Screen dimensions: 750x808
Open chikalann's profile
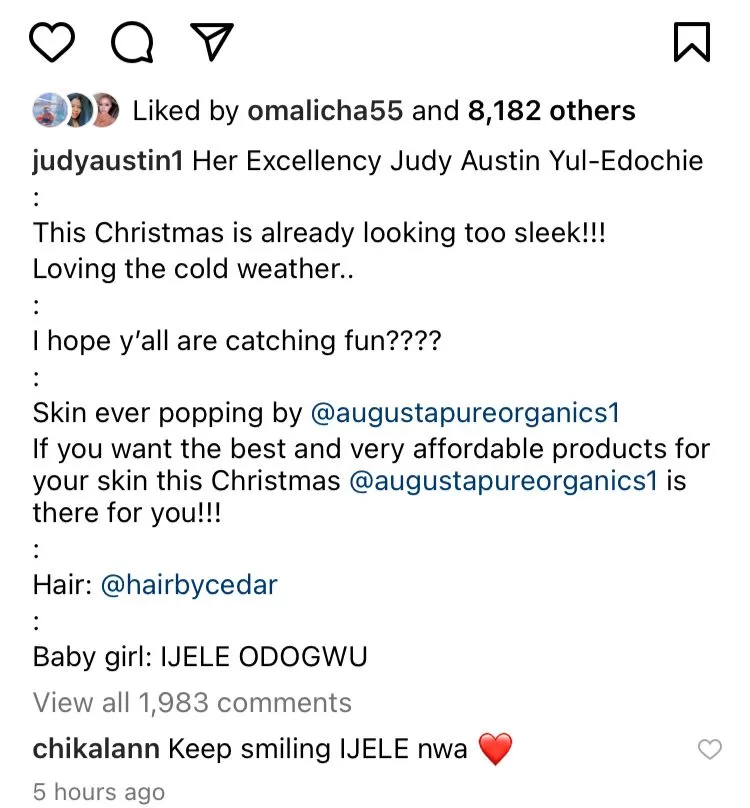click(x=95, y=748)
